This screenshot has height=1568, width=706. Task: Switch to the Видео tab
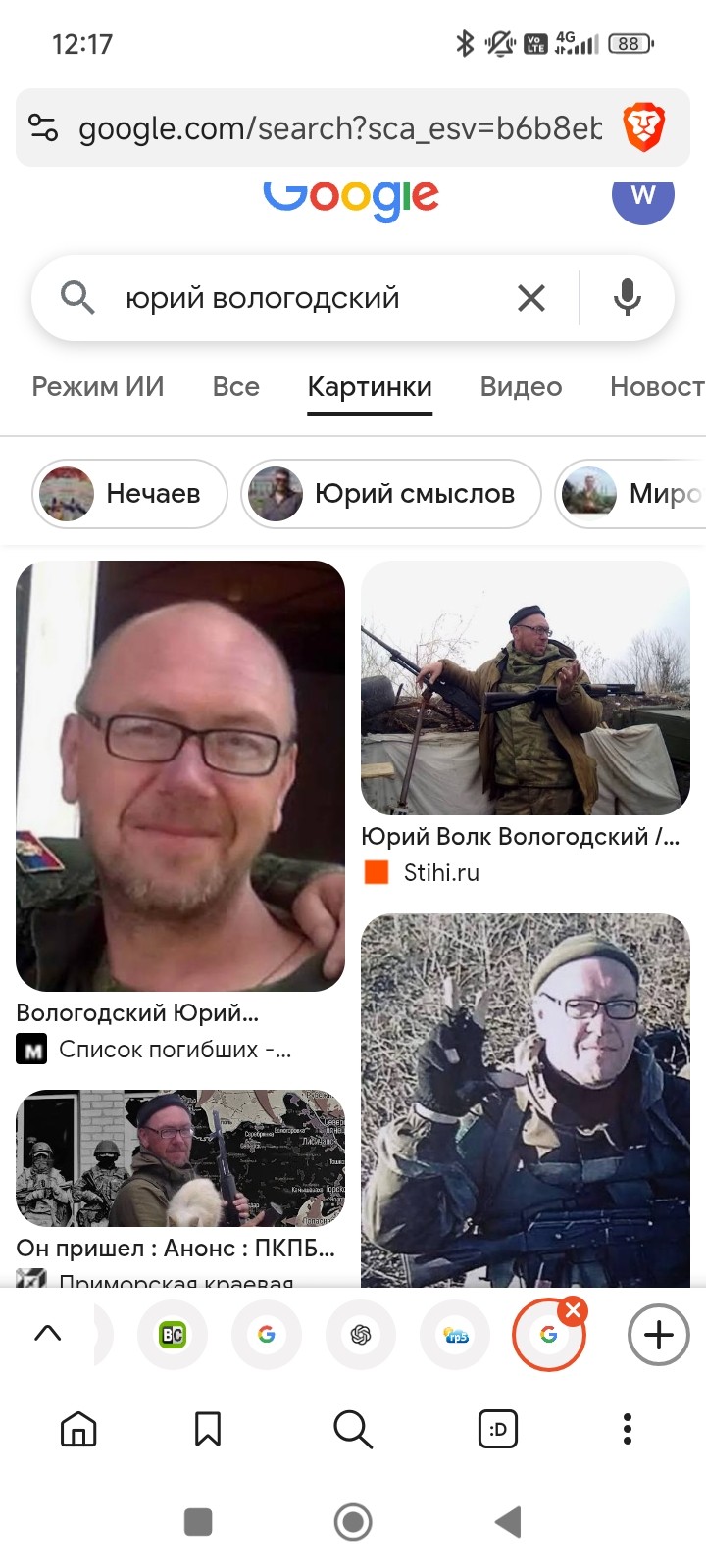tap(521, 387)
